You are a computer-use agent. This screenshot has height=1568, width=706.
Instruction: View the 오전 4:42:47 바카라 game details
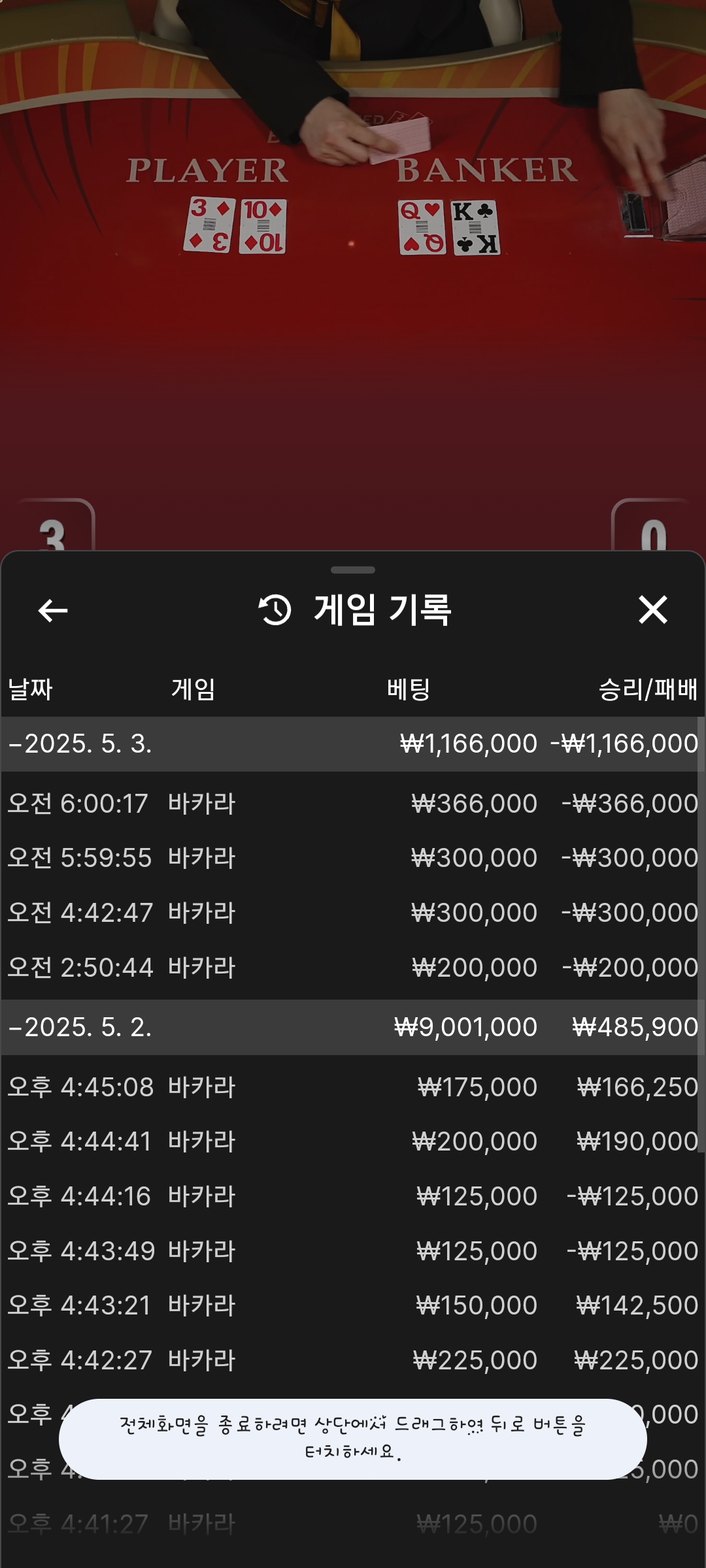353,913
